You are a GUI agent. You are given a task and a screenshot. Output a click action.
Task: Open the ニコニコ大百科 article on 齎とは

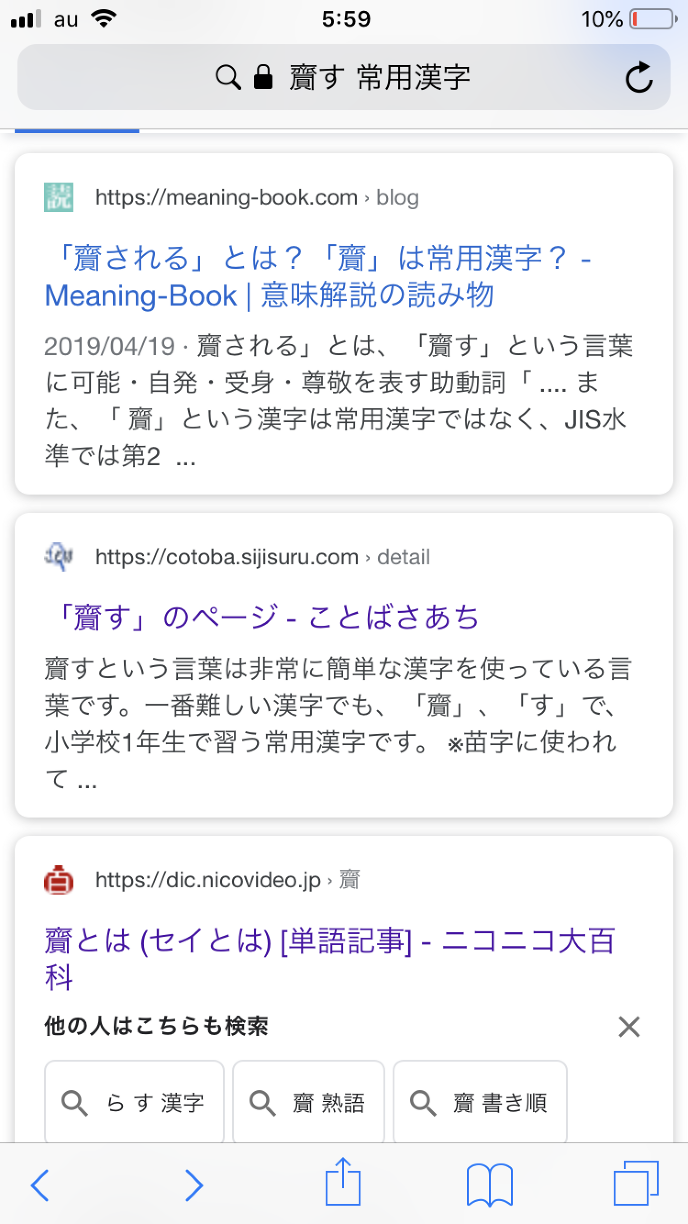(x=329, y=957)
